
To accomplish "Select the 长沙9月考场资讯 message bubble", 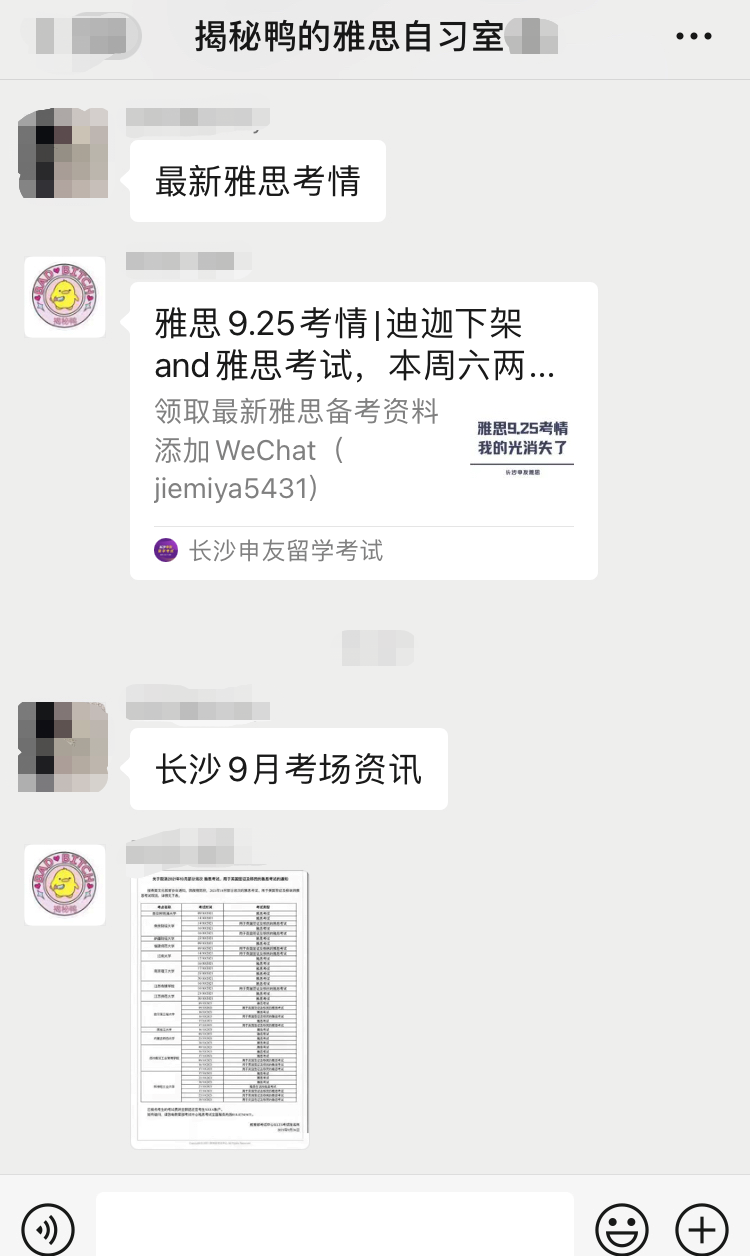I will point(288,768).
